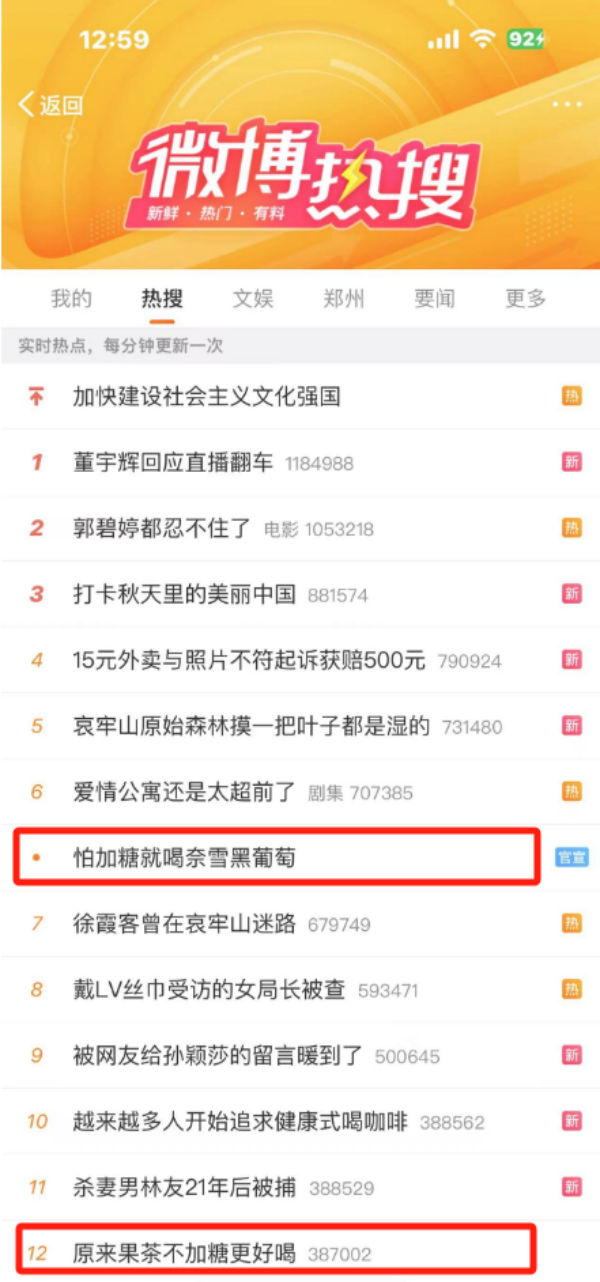
Task: Open pinned topic 加快建设社会主义文化强国
Action: pyautogui.click(x=207, y=397)
